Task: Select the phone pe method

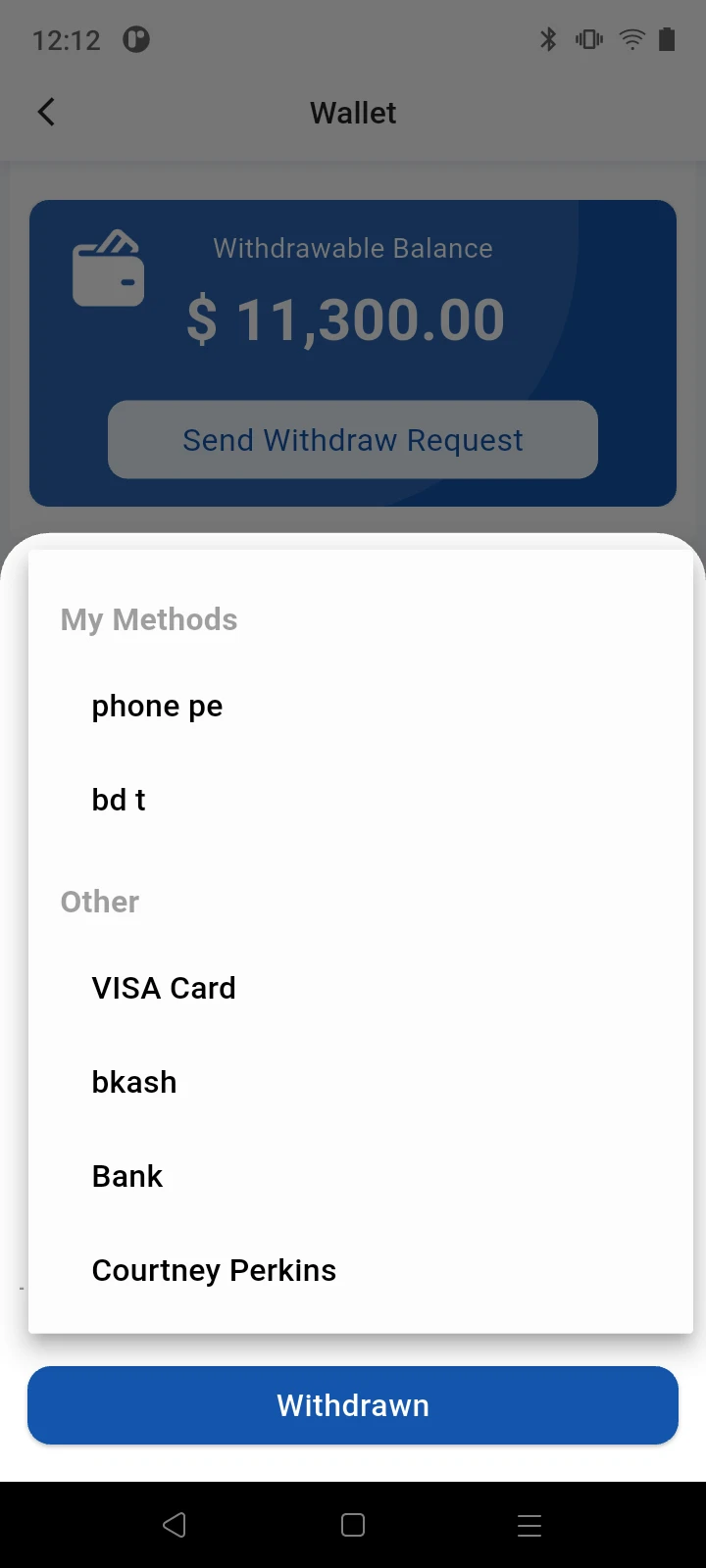Action: tap(157, 707)
